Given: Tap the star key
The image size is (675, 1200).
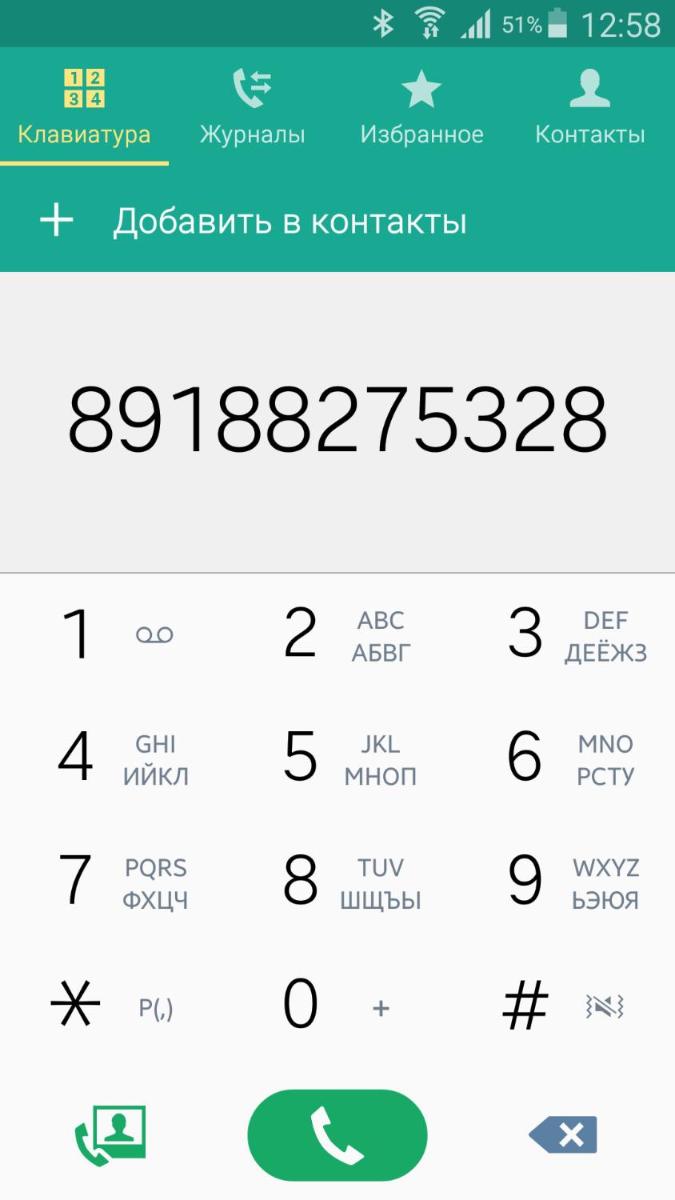Looking at the screenshot, I should pyautogui.click(x=112, y=1007).
